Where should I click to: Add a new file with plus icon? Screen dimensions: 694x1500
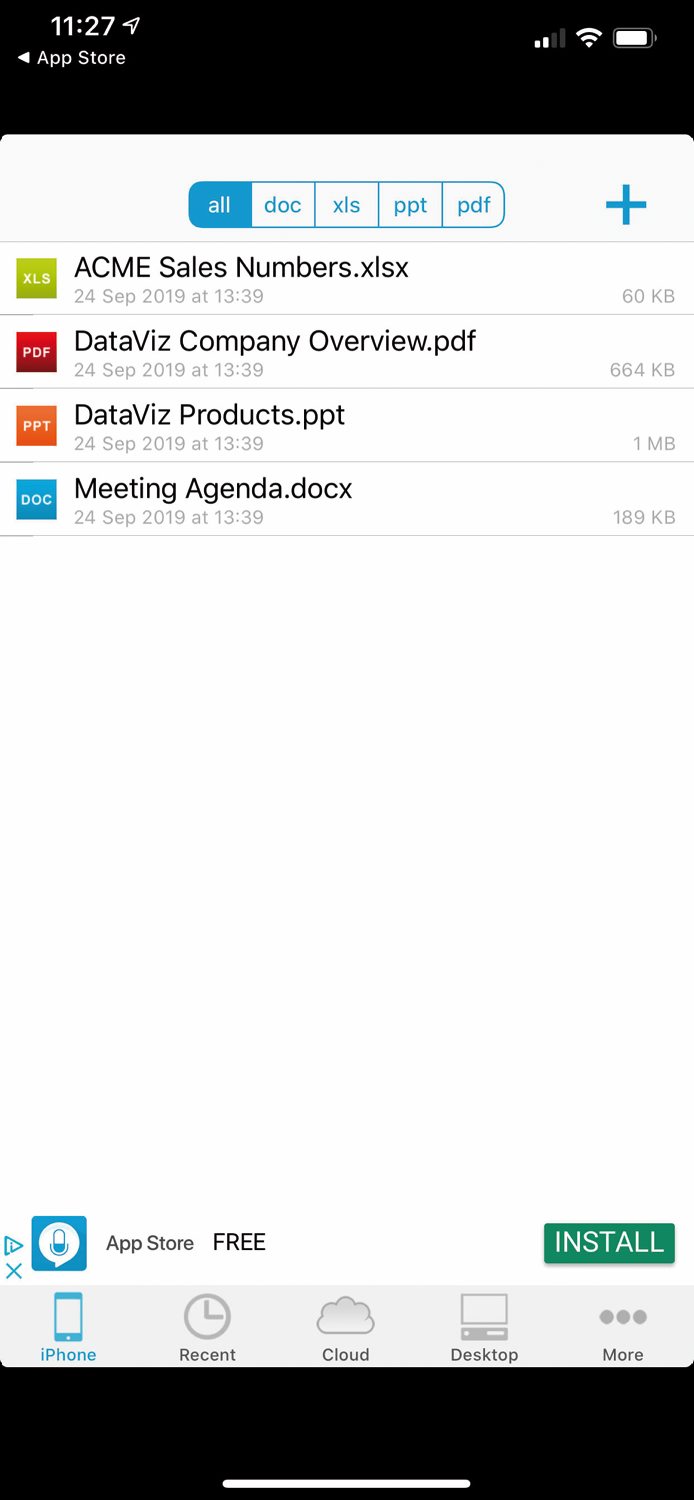(x=626, y=205)
